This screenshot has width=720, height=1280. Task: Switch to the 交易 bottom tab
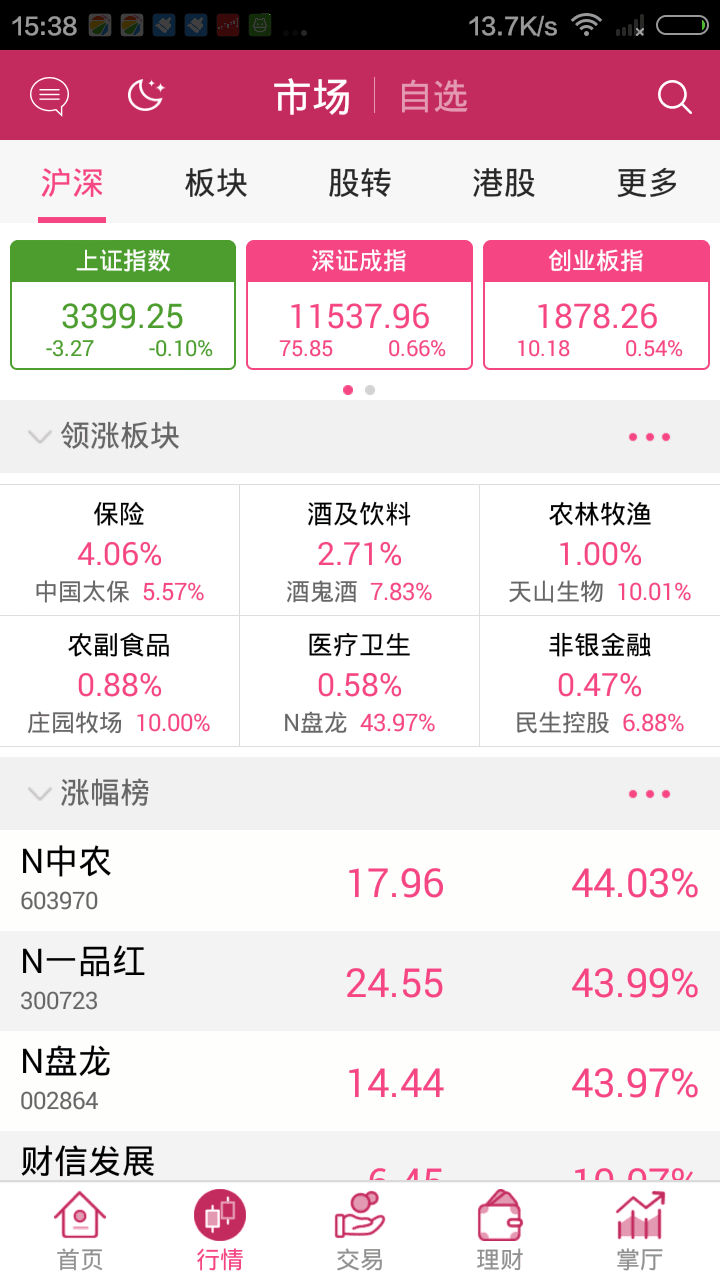point(360,1232)
